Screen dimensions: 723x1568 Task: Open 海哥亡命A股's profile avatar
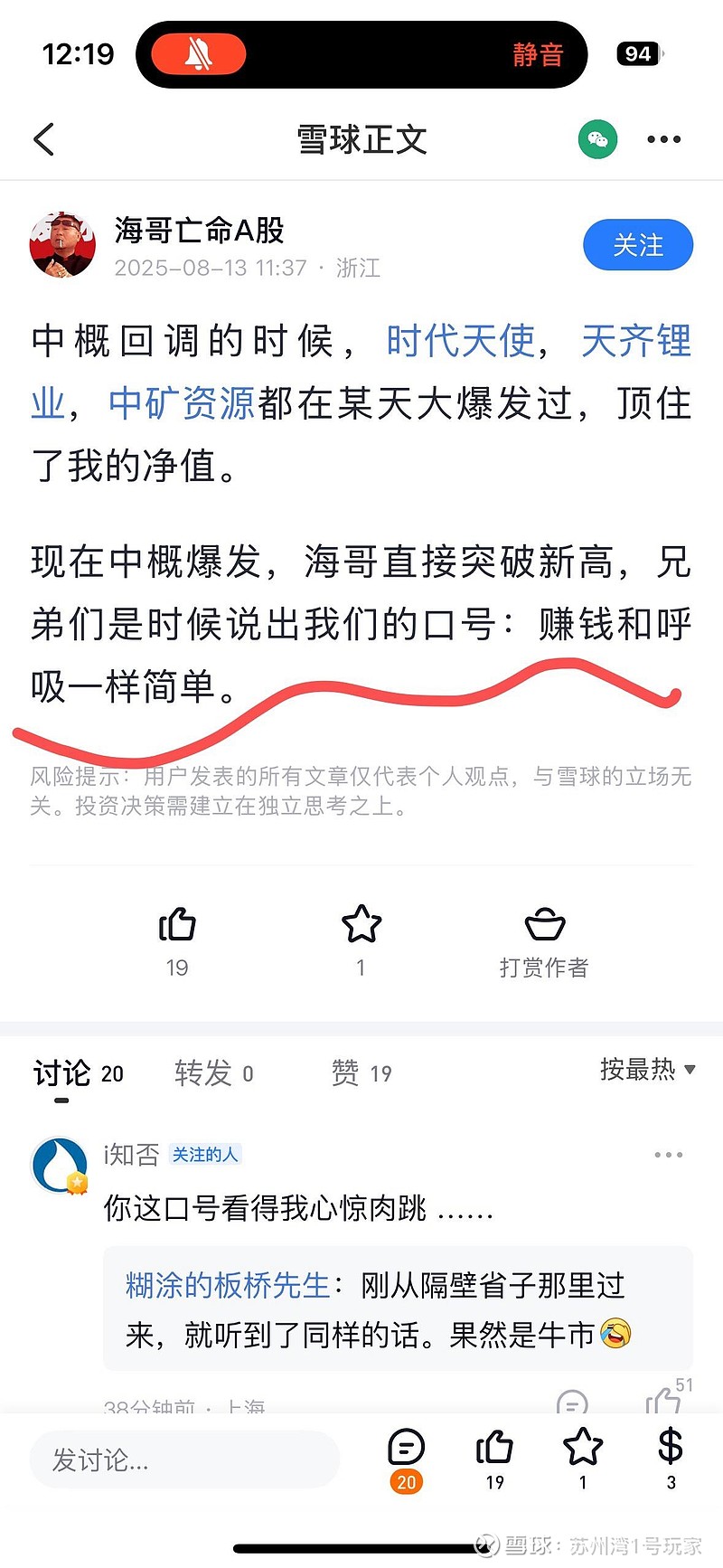(62, 245)
